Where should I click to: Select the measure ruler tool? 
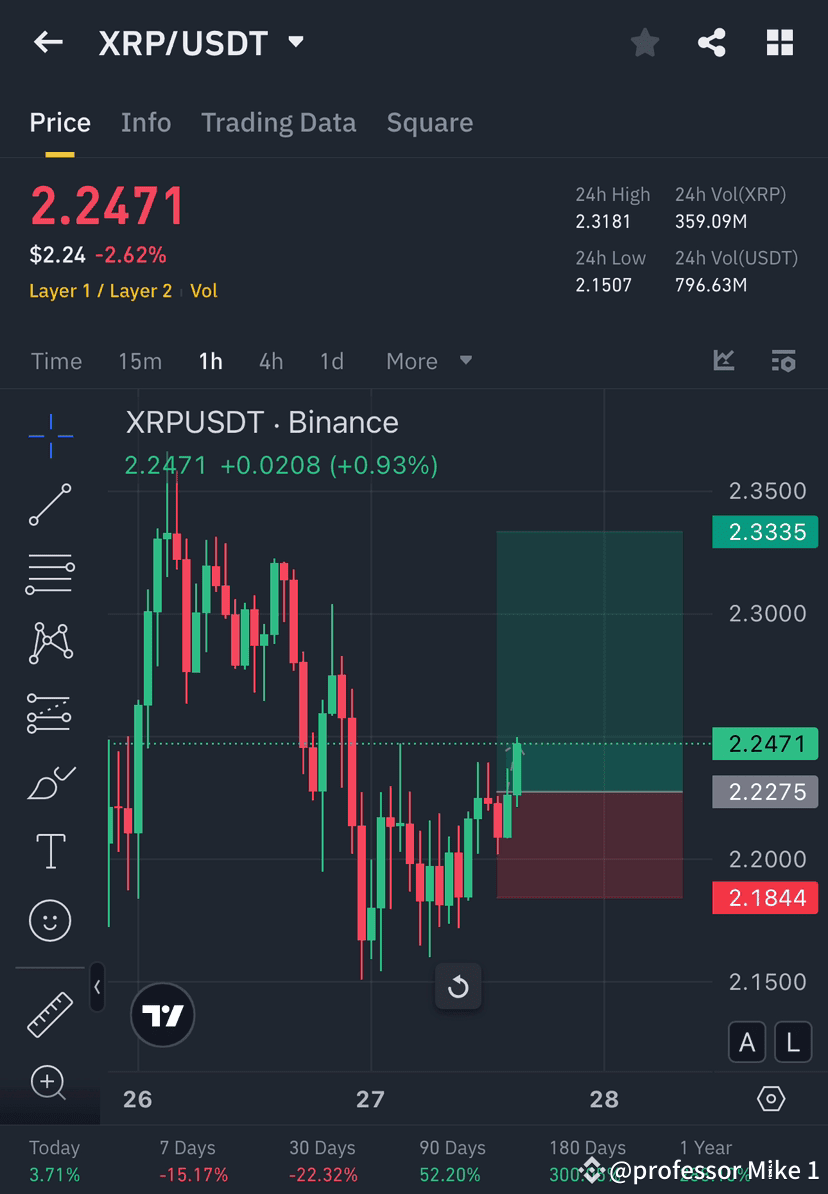click(x=50, y=1013)
